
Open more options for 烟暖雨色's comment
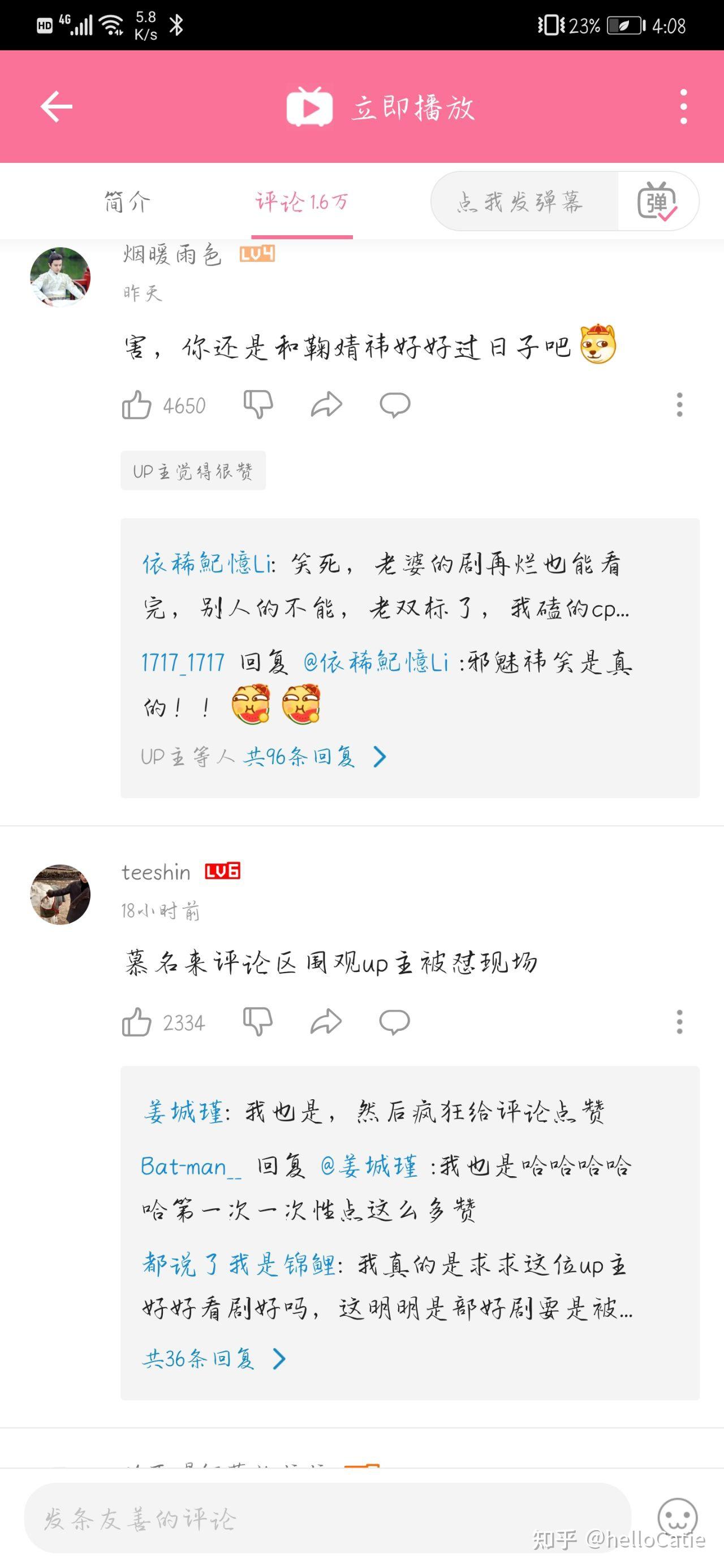pos(679,405)
